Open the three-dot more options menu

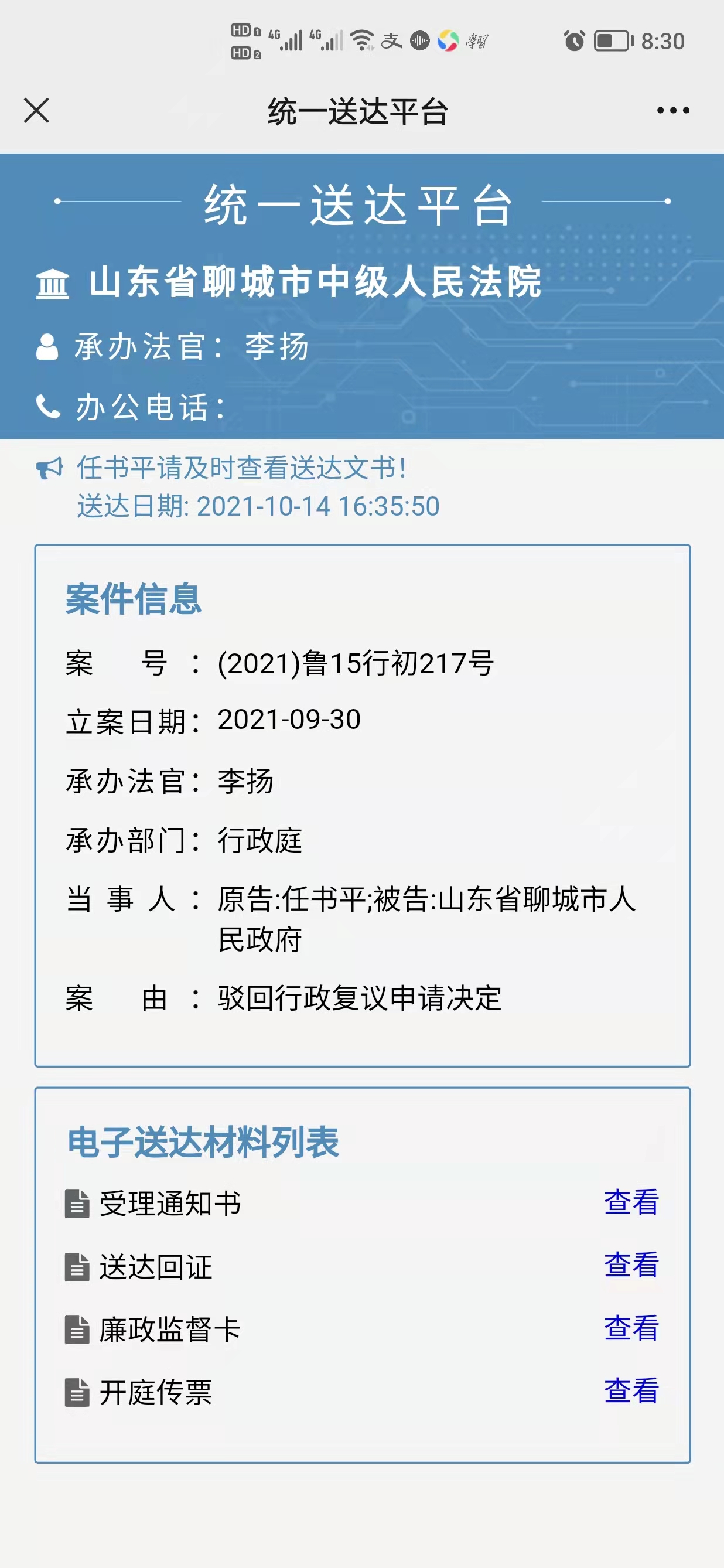click(673, 111)
